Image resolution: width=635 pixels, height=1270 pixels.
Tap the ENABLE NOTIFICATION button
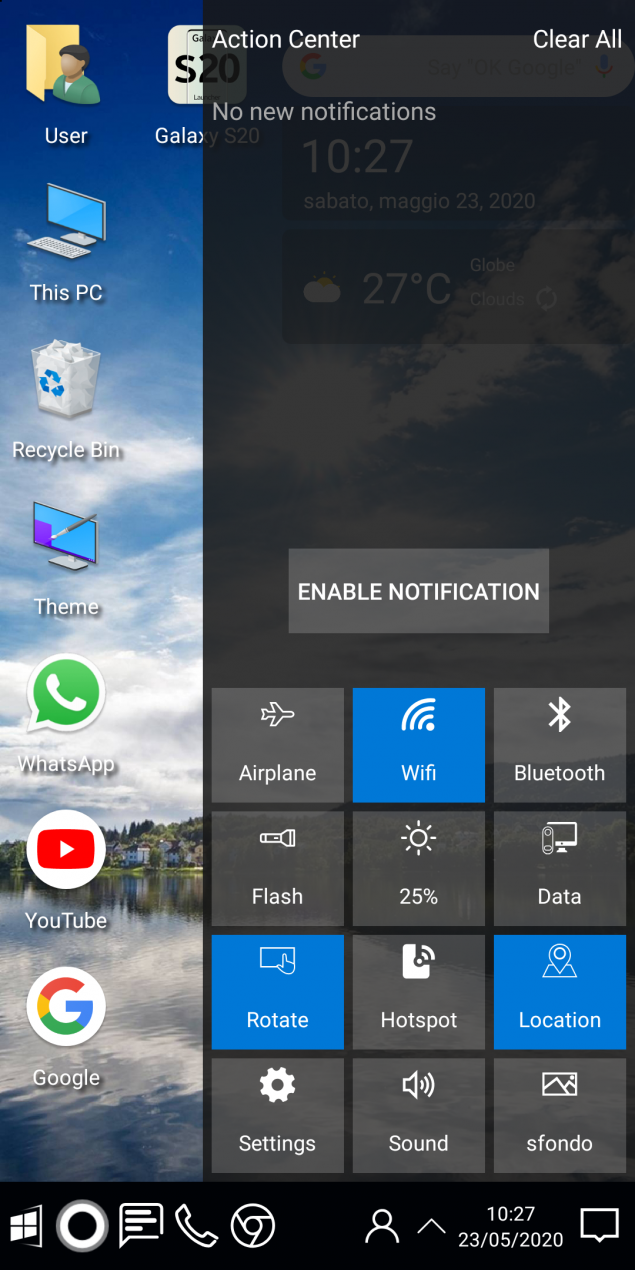click(x=418, y=591)
